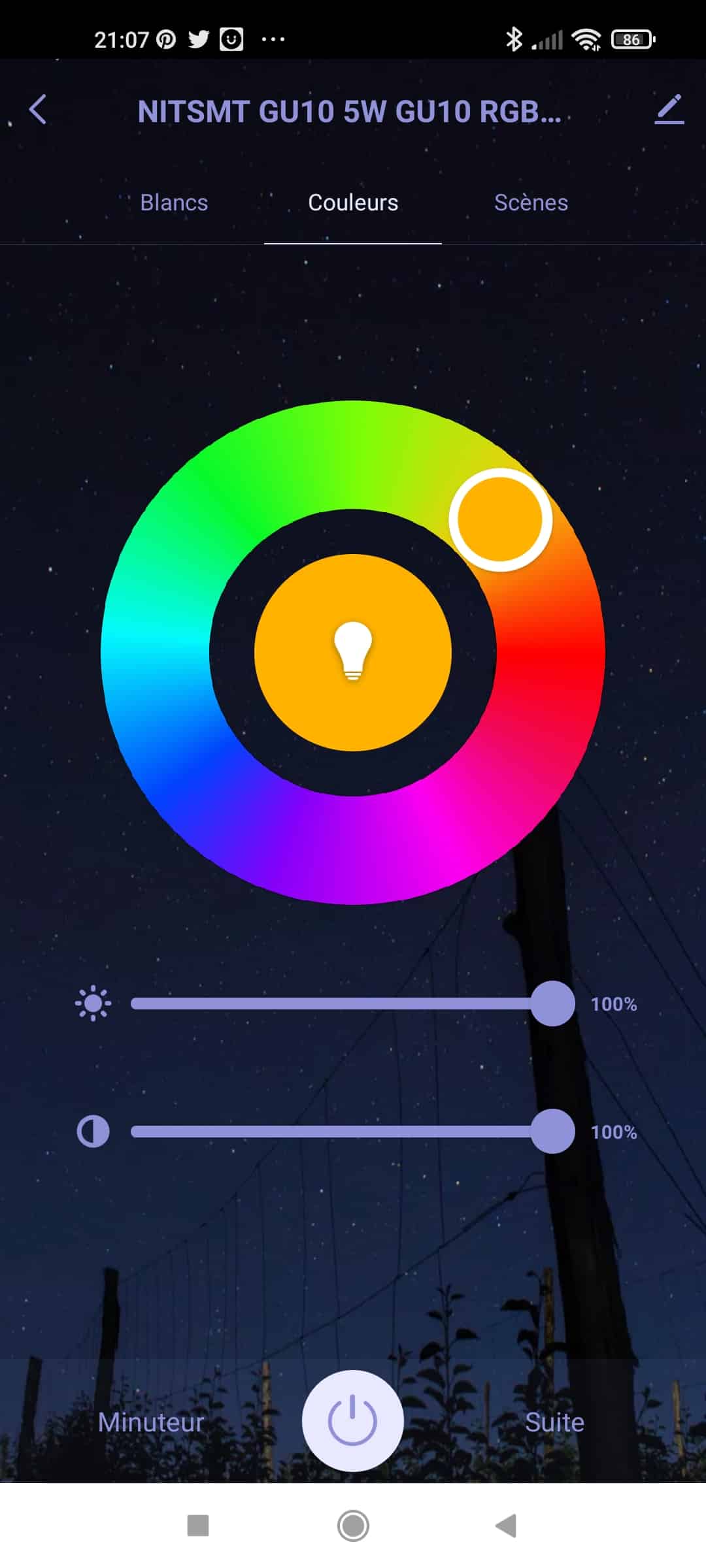Tap the saturation slider handle at 100%
The width and height of the screenshot is (706, 1568).
(553, 1131)
